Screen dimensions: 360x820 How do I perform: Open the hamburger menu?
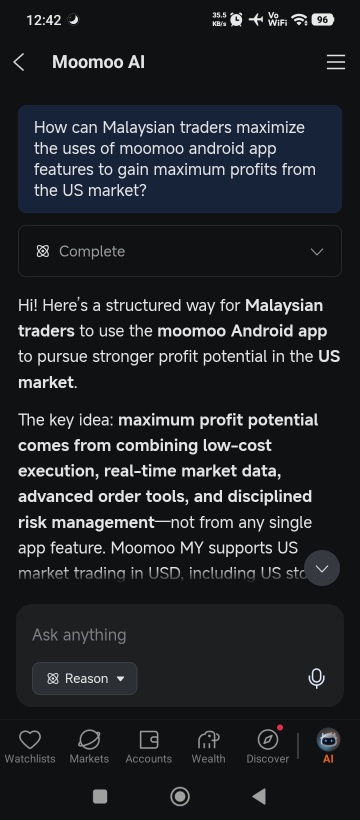[x=335, y=62]
